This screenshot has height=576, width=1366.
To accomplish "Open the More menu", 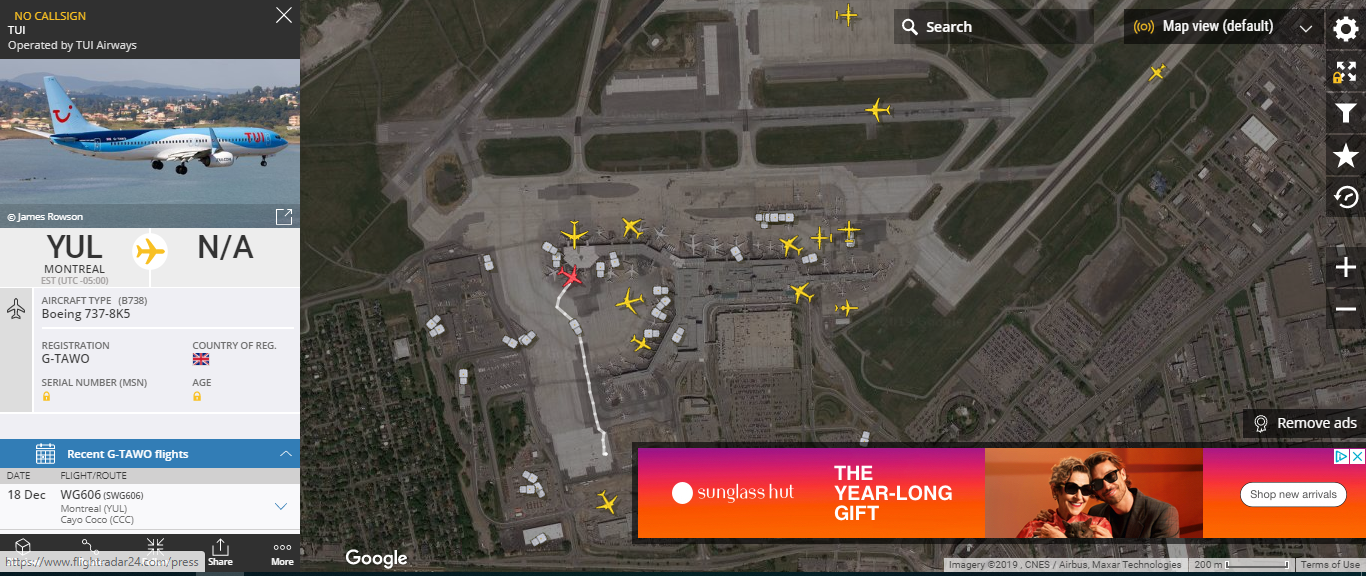I will 283,552.
